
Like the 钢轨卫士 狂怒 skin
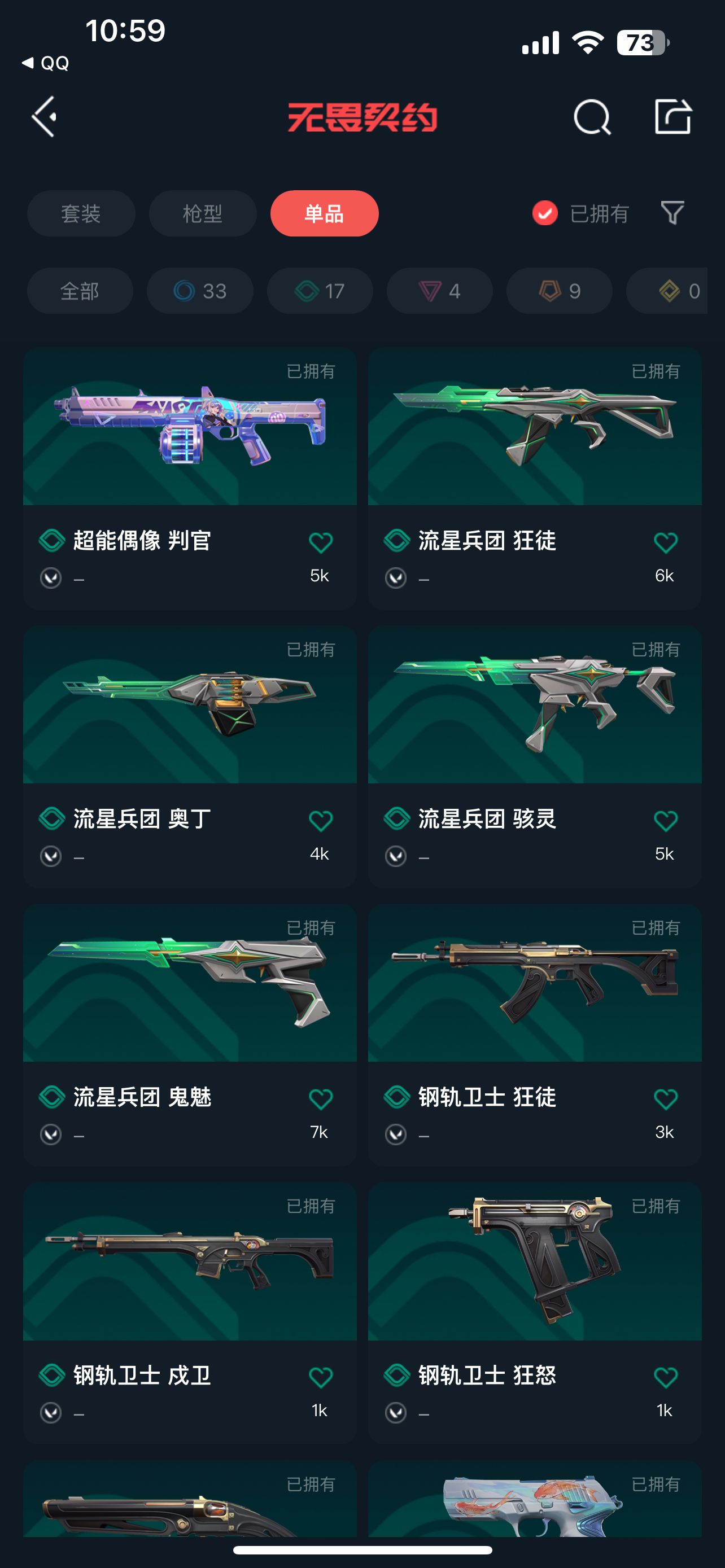pyautogui.click(x=665, y=1377)
